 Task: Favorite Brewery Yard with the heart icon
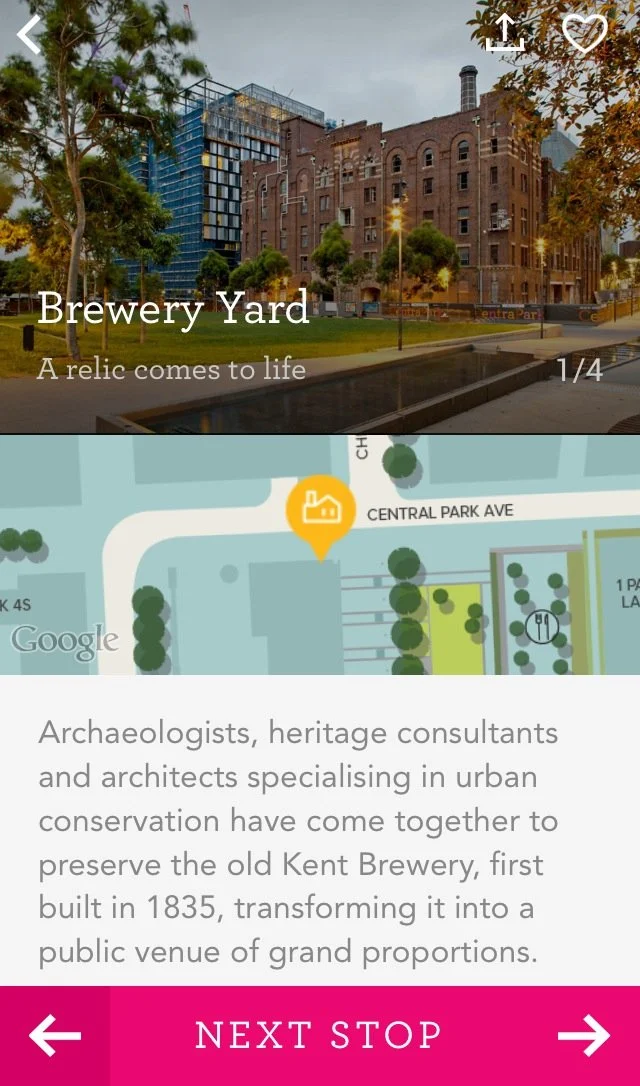tap(585, 33)
